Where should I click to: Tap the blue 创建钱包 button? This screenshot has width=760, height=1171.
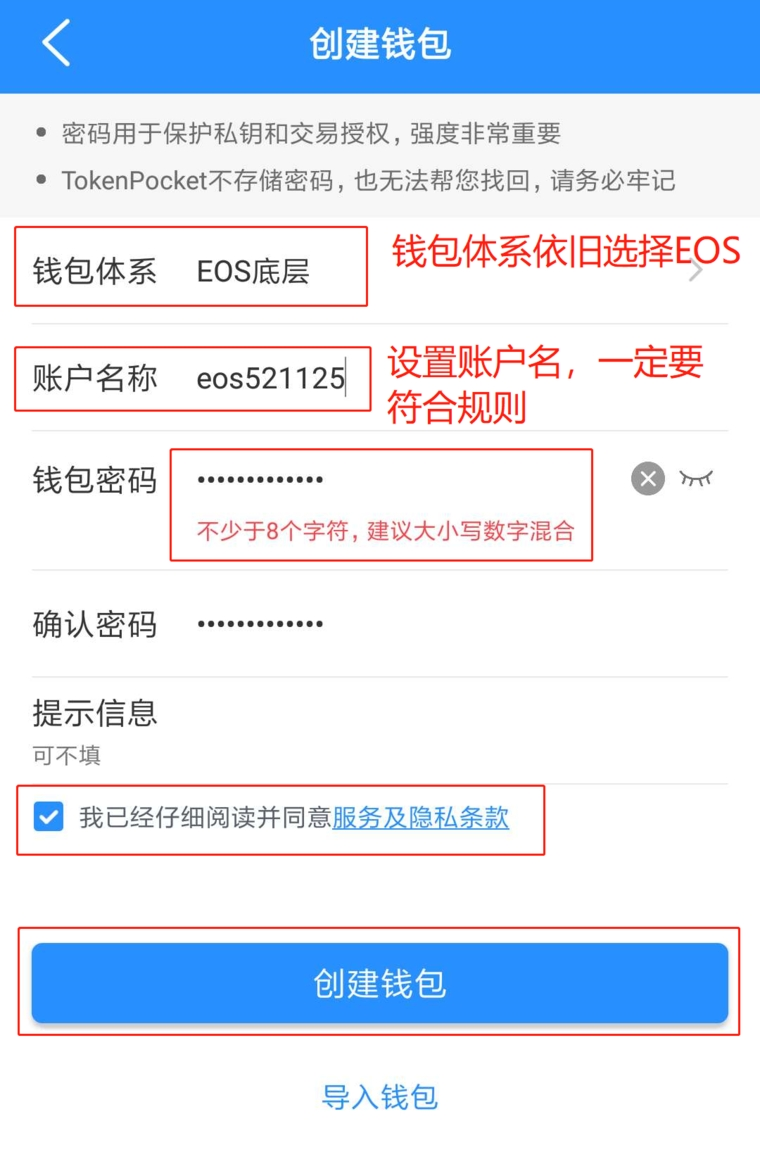pyautogui.click(x=380, y=983)
